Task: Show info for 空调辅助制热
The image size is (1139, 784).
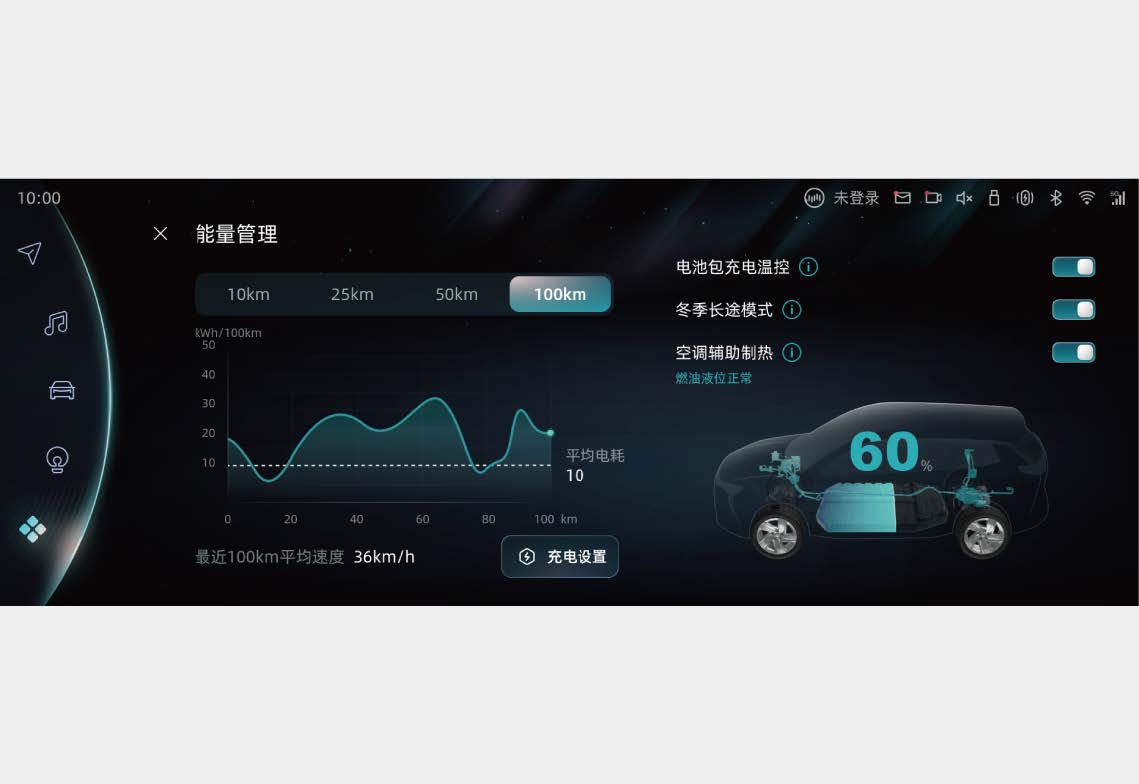Action: [x=792, y=353]
